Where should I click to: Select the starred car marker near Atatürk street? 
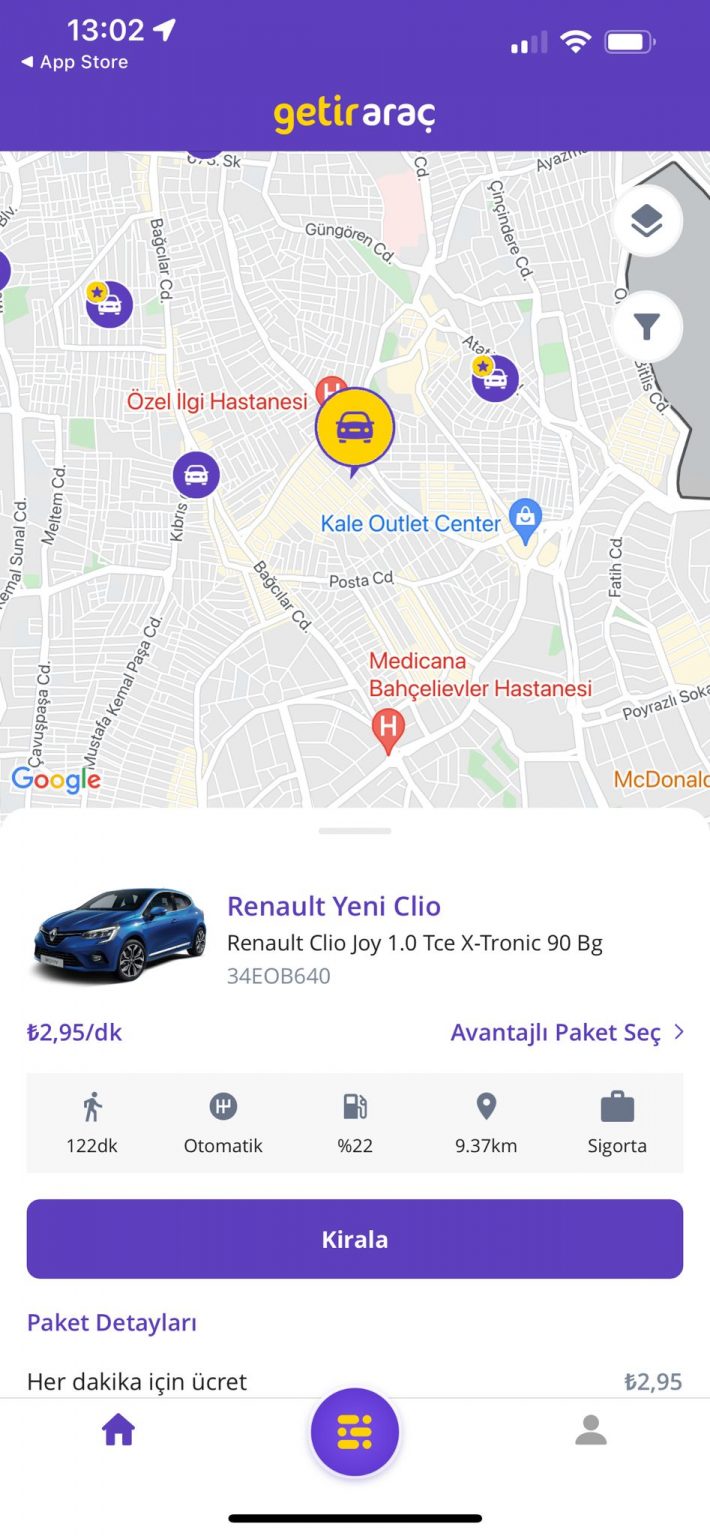coord(495,378)
